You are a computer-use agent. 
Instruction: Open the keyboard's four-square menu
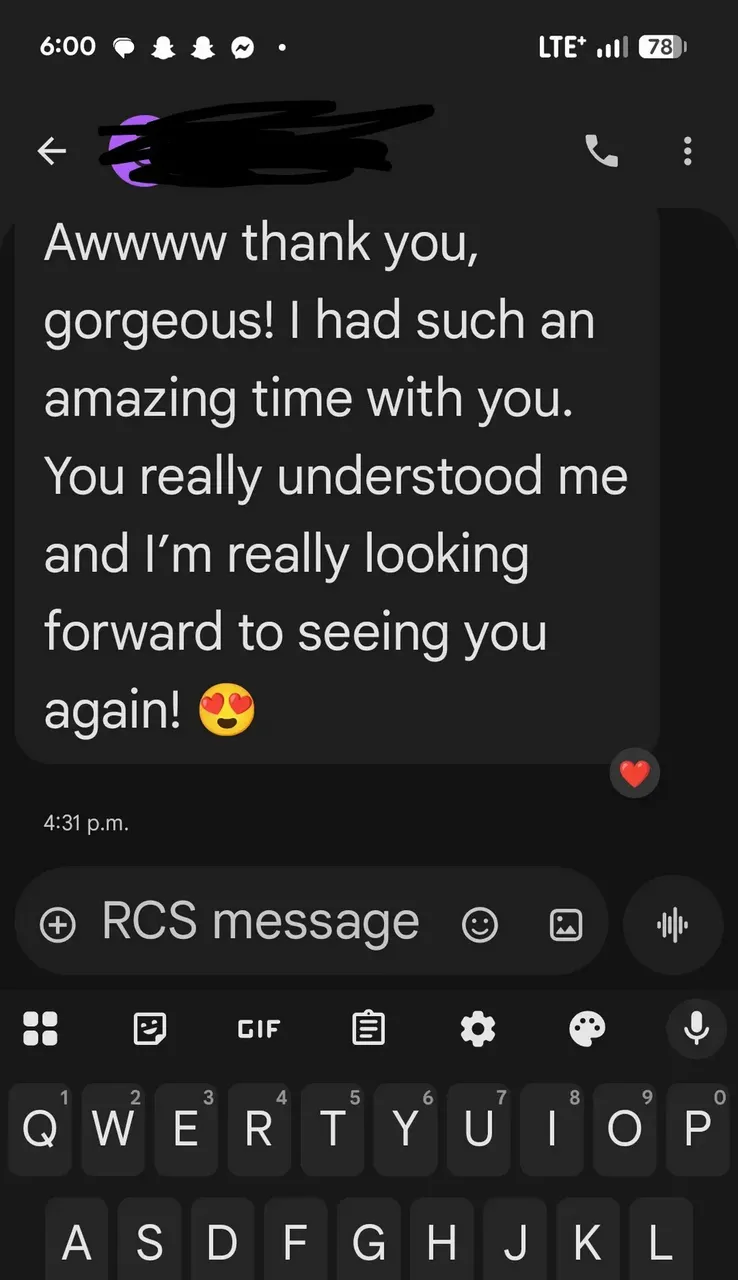40,1028
